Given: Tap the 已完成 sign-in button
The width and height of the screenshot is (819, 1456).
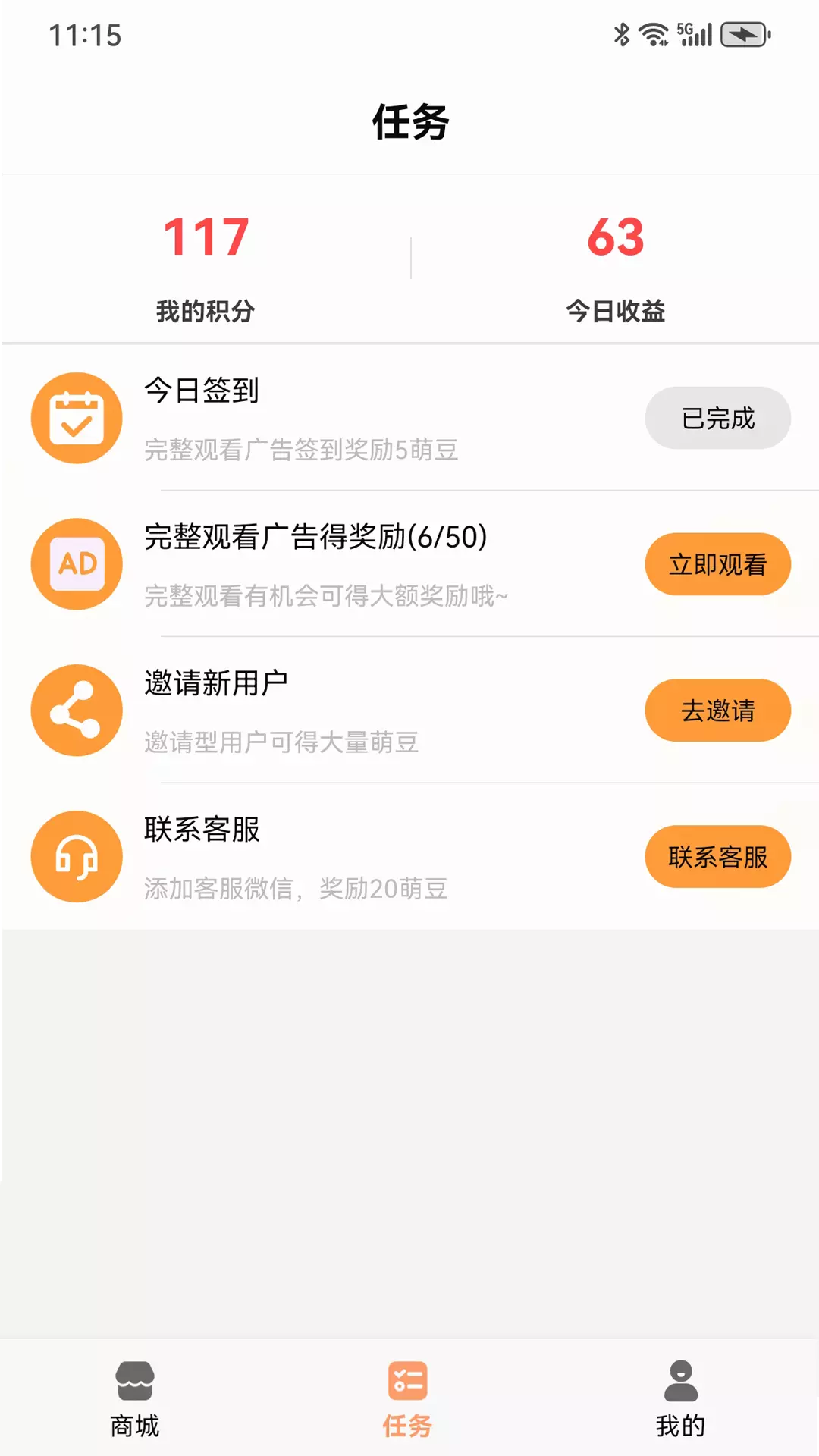Looking at the screenshot, I should click(x=717, y=418).
